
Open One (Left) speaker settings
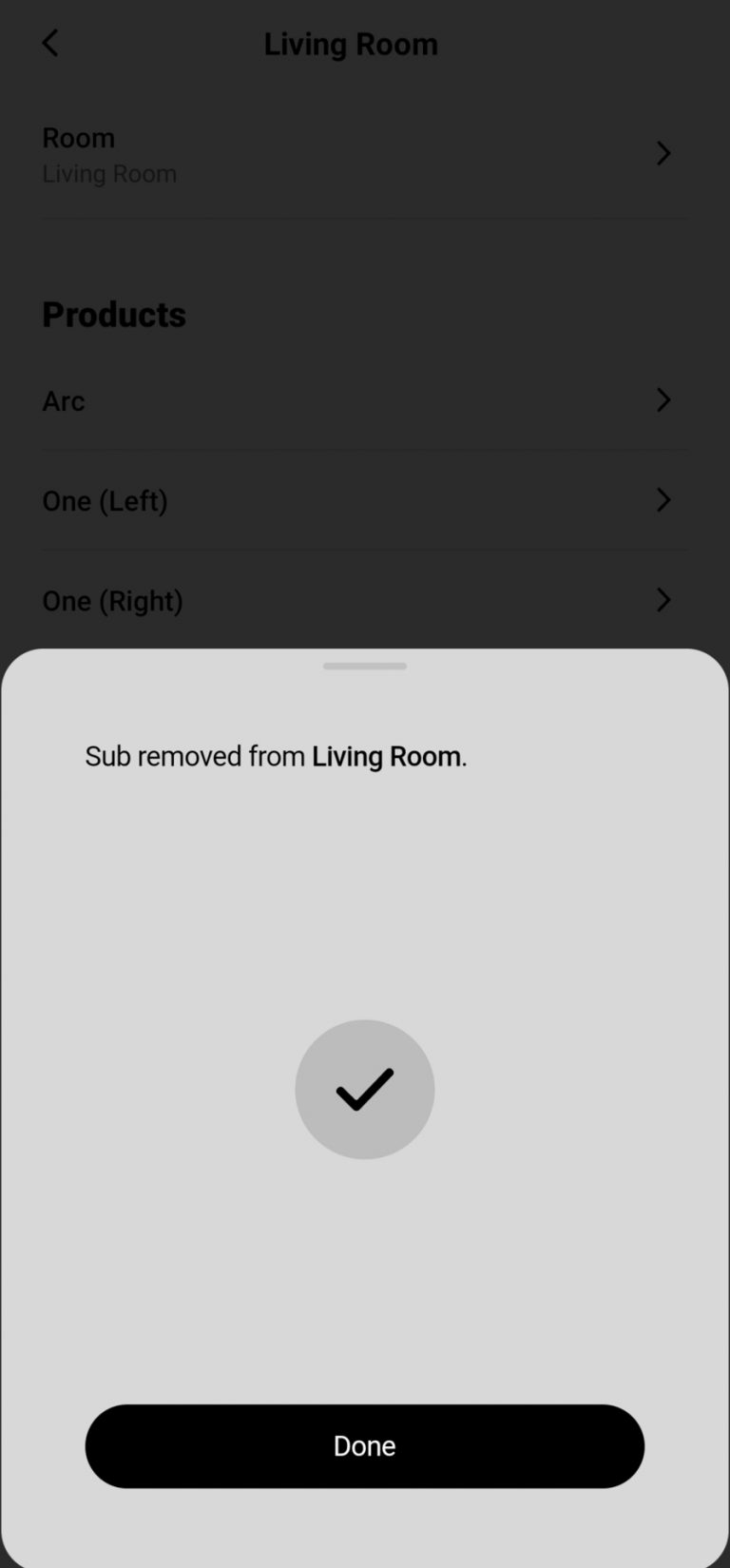[364, 500]
